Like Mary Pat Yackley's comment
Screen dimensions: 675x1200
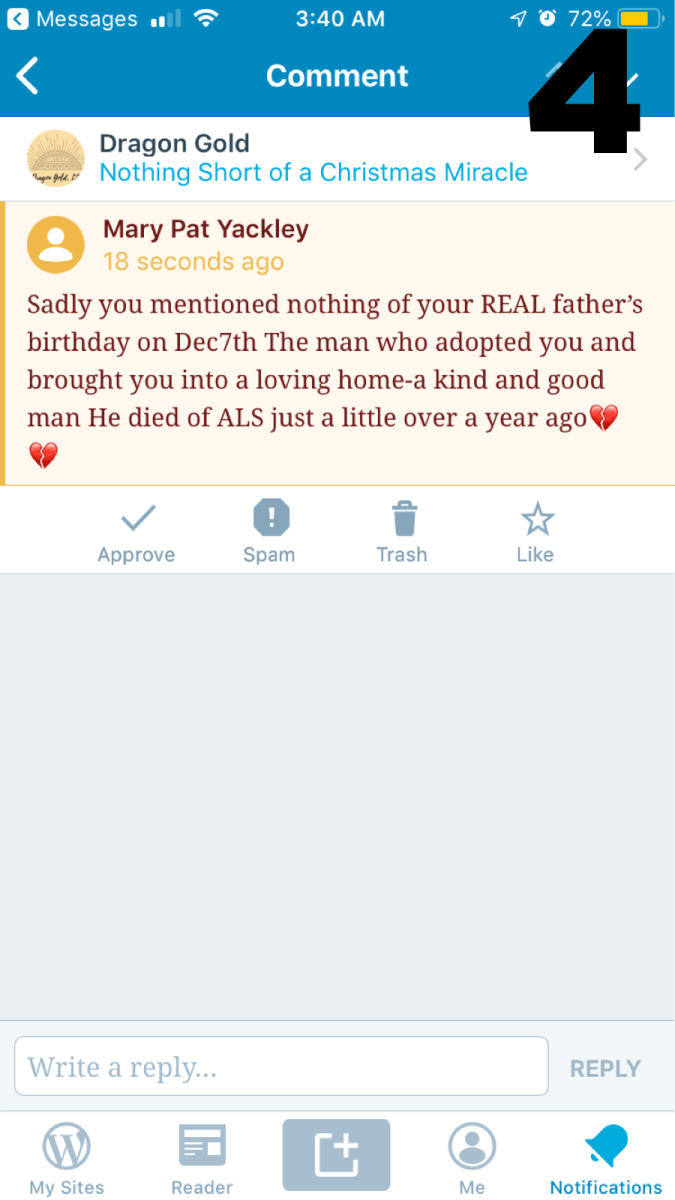pyautogui.click(x=535, y=533)
